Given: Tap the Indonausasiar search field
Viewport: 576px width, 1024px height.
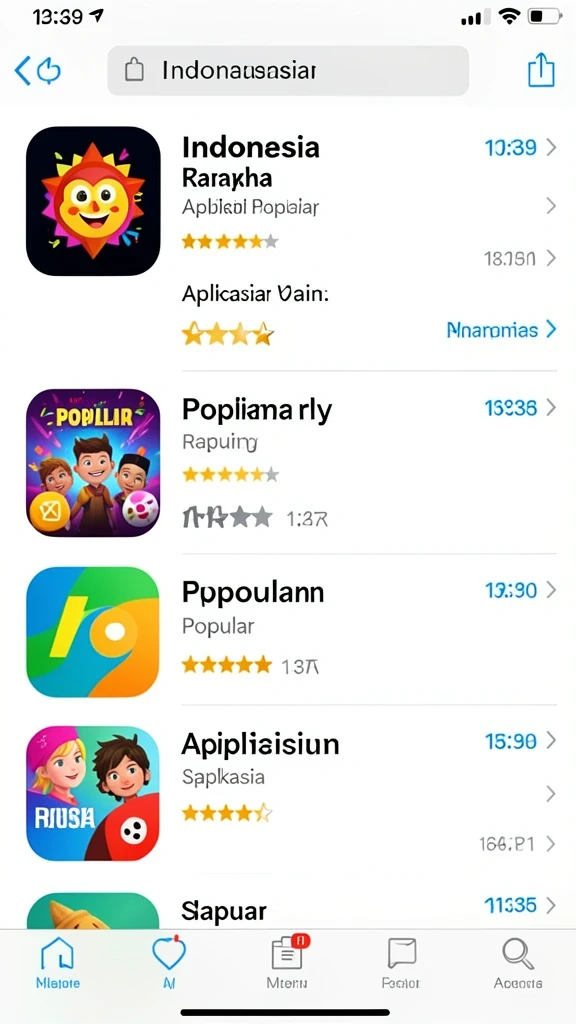Looking at the screenshot, I should click(x=288, y=71).
